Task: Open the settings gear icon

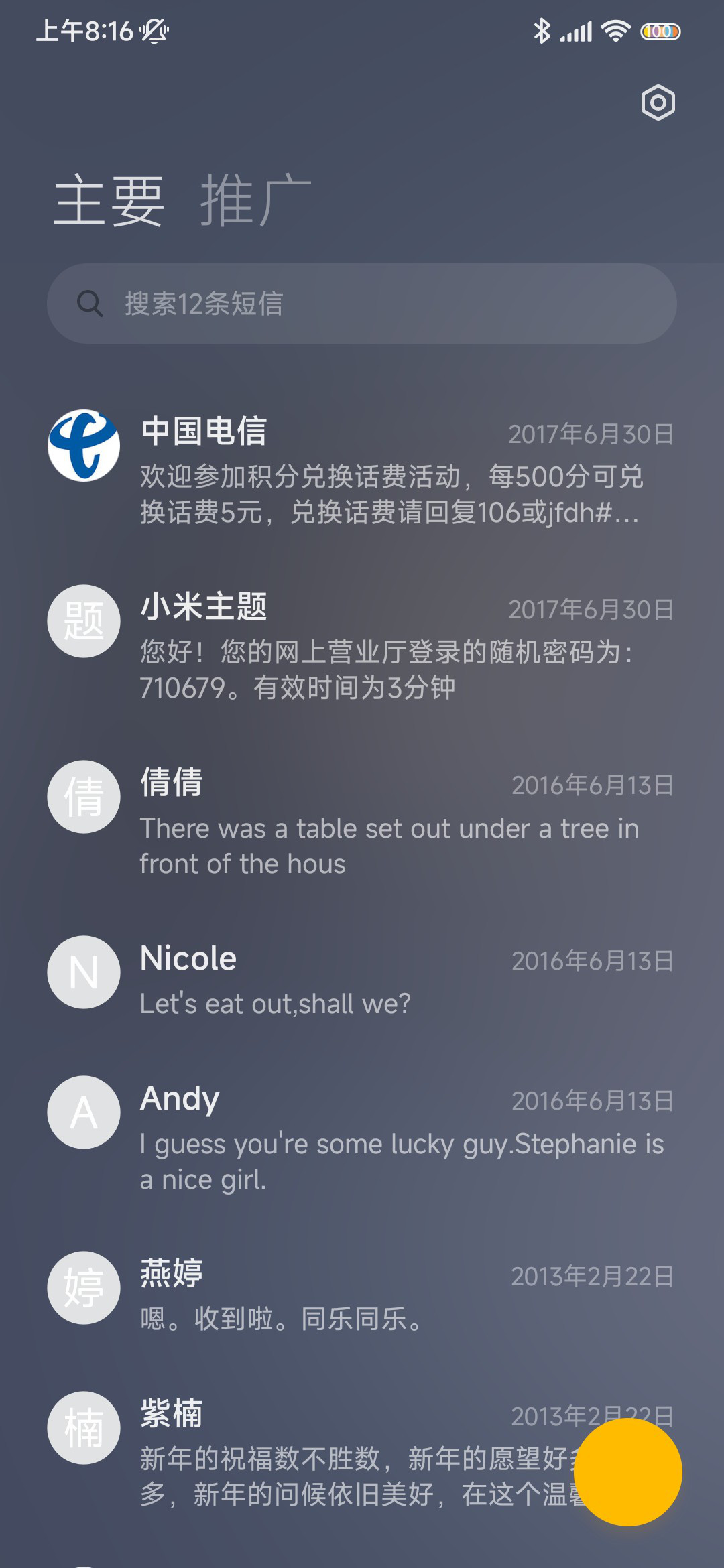Action: (x=658, y=103)
